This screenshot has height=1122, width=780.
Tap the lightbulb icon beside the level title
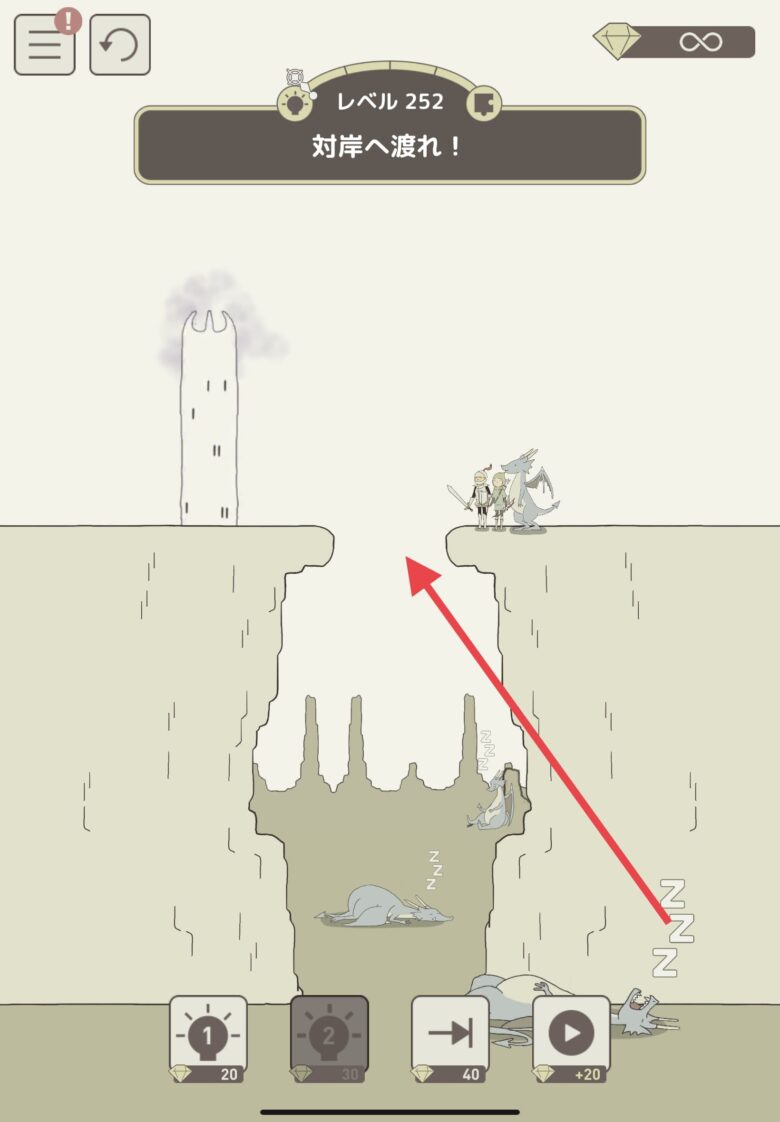[292, 102]
